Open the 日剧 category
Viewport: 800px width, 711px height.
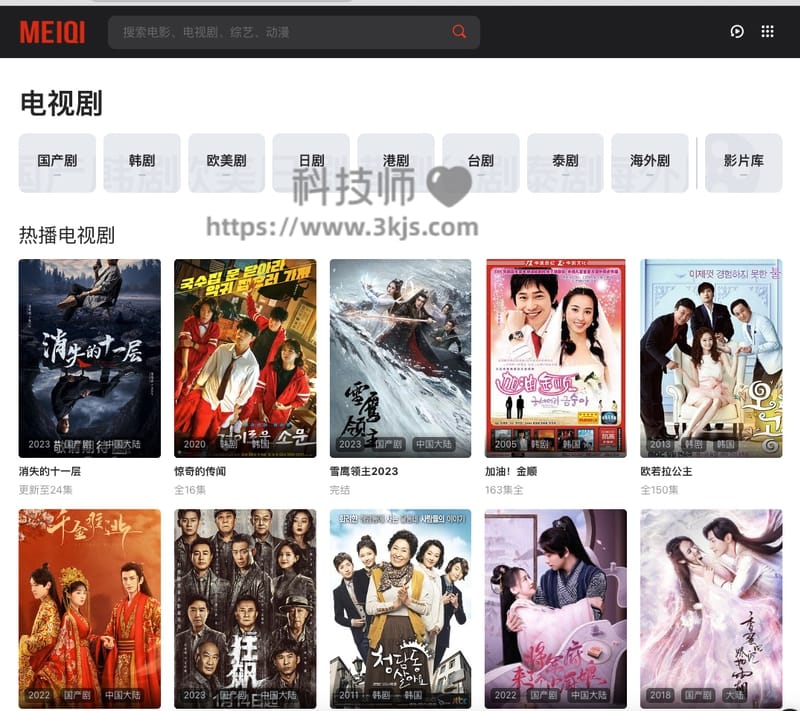pyautogui.click(x=311, y=161)
